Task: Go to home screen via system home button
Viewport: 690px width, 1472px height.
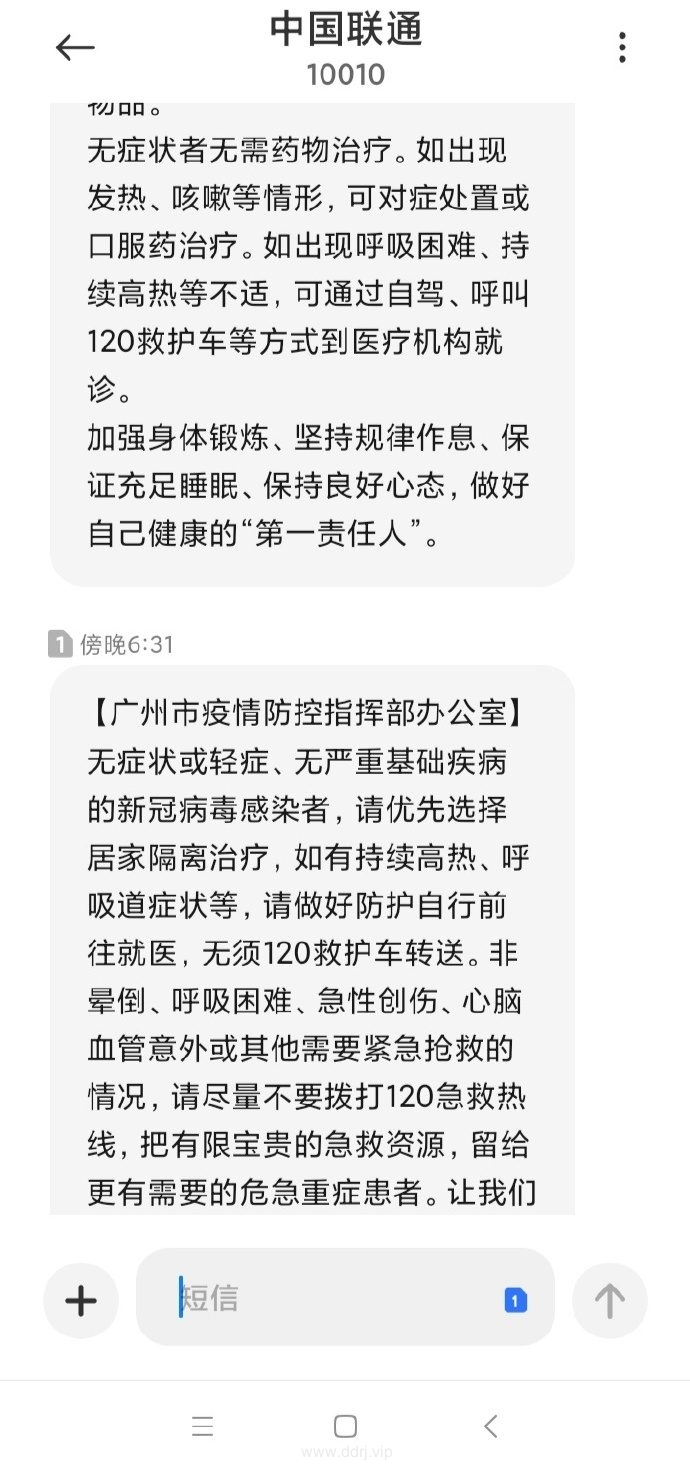Action: [345, 1426]
